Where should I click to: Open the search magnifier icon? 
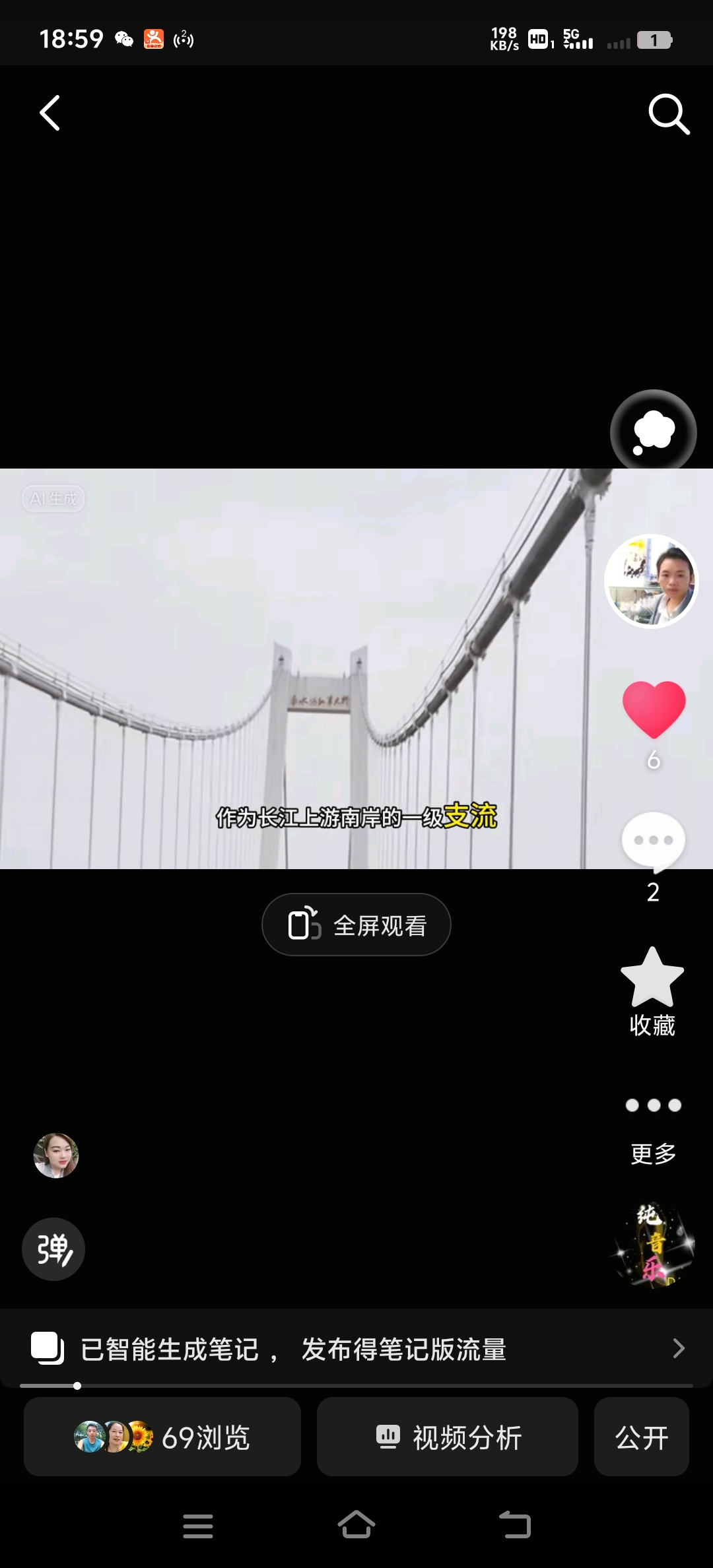click(668, 114)
